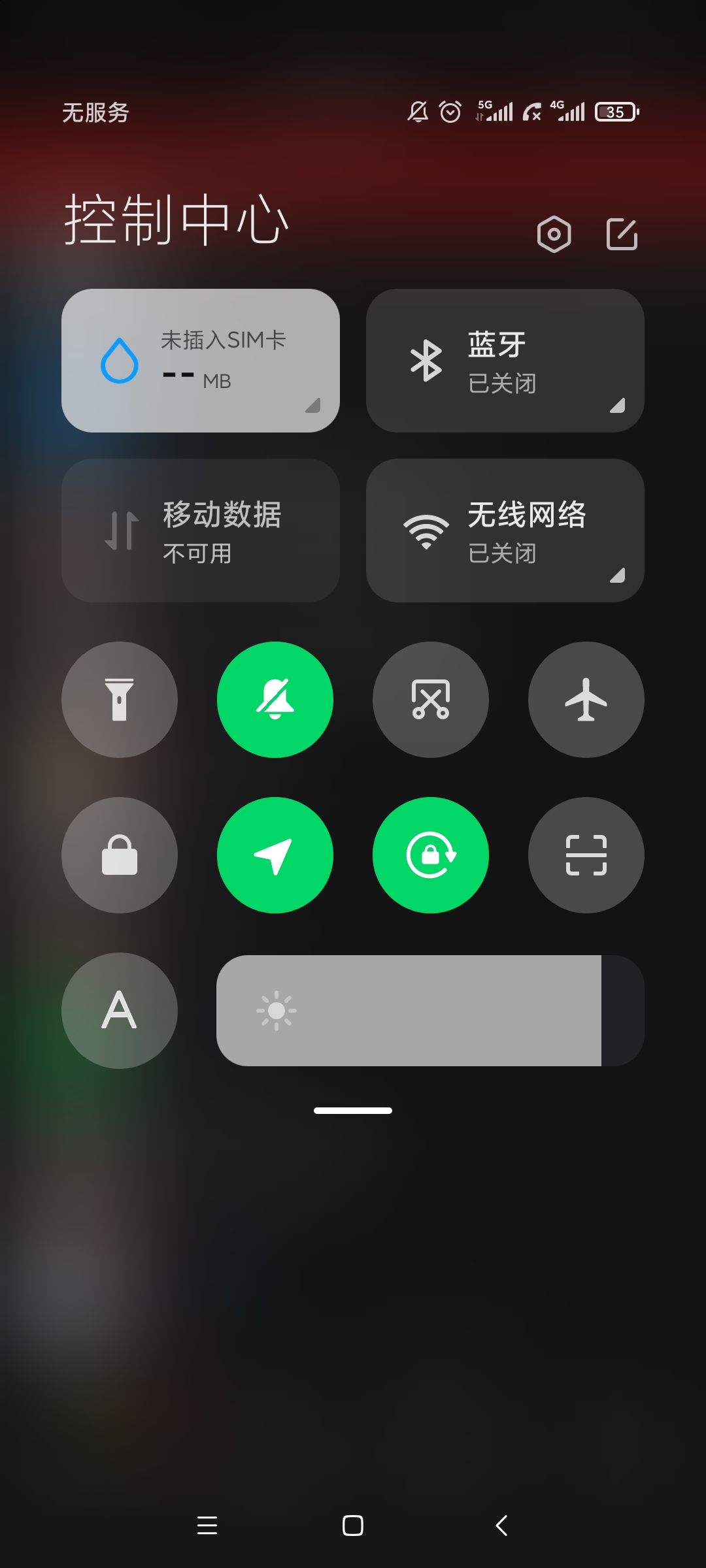Viewport: 706px width, 1568px height.
Task: Disable rotation lock toggle
Action: (431, 855)
